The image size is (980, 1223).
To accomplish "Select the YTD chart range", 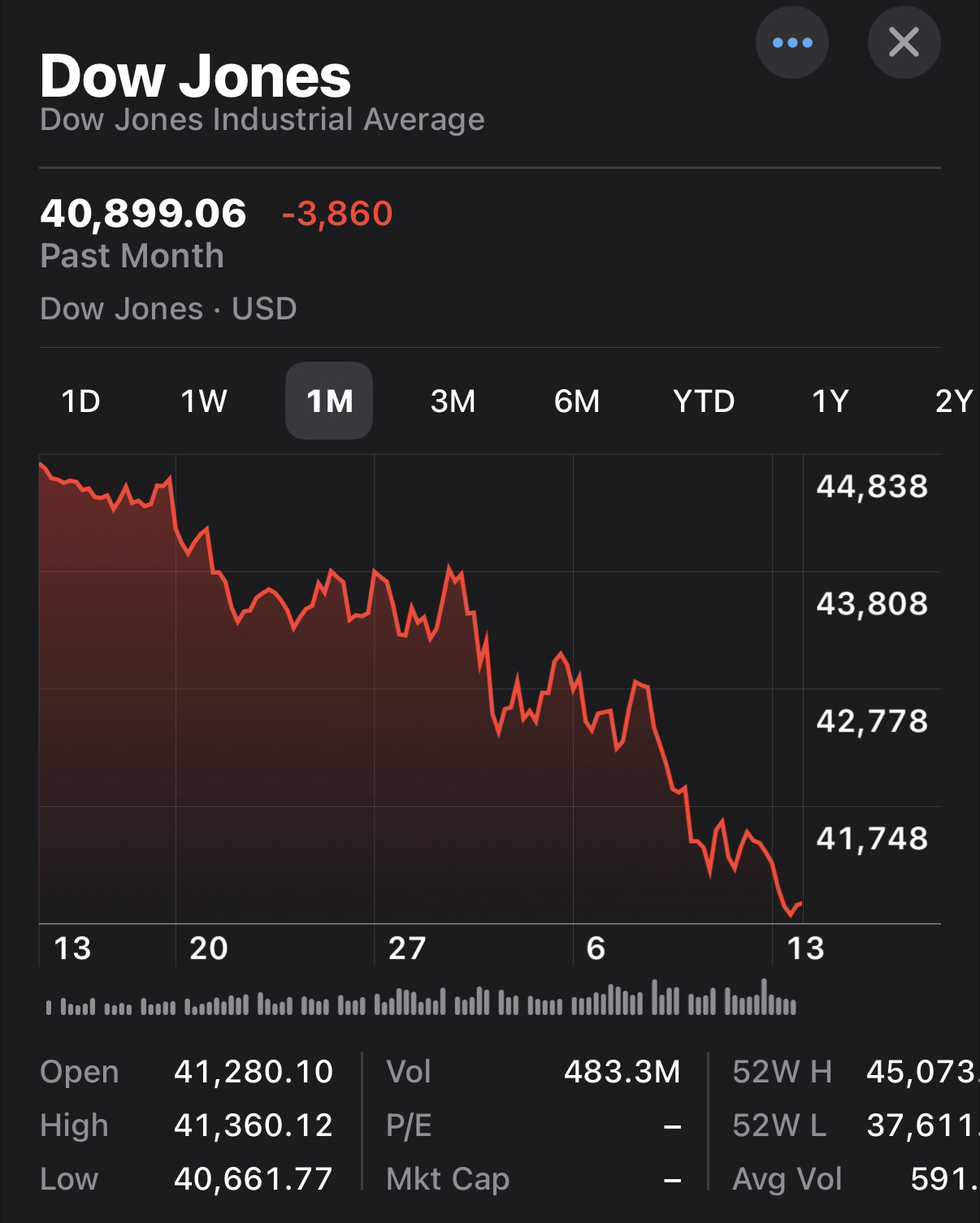I will tap(704, 401).
